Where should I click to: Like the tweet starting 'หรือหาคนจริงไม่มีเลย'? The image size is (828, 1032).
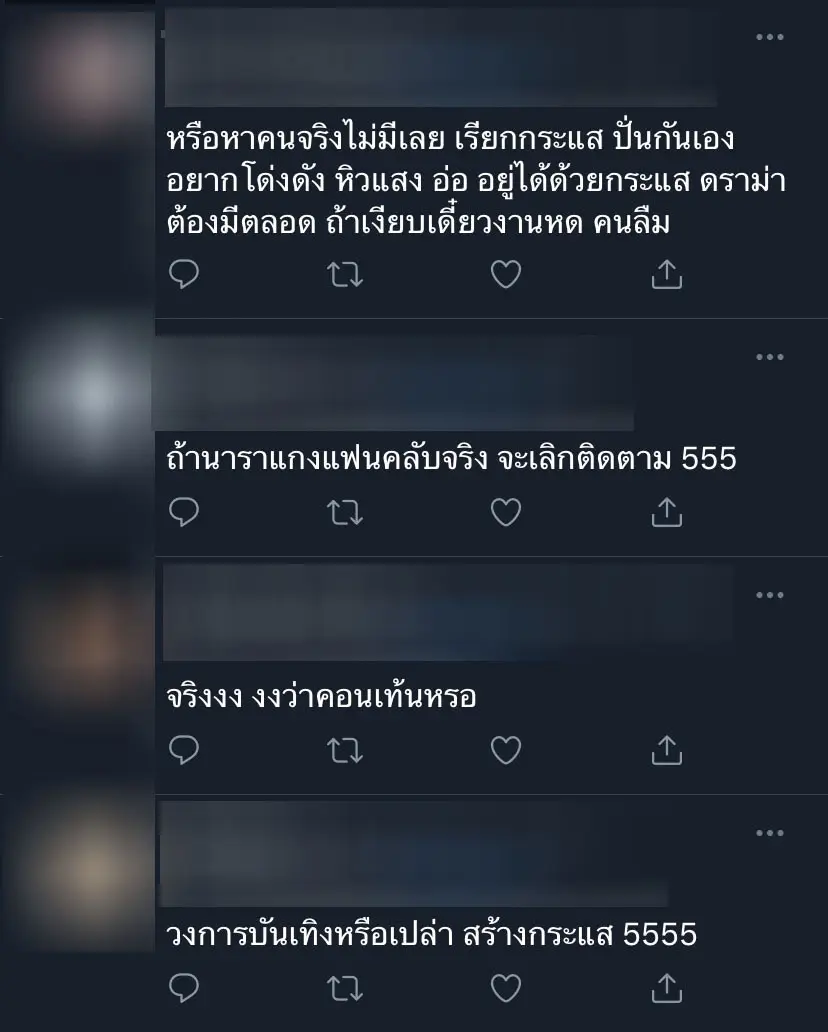[x=506, y=274]
